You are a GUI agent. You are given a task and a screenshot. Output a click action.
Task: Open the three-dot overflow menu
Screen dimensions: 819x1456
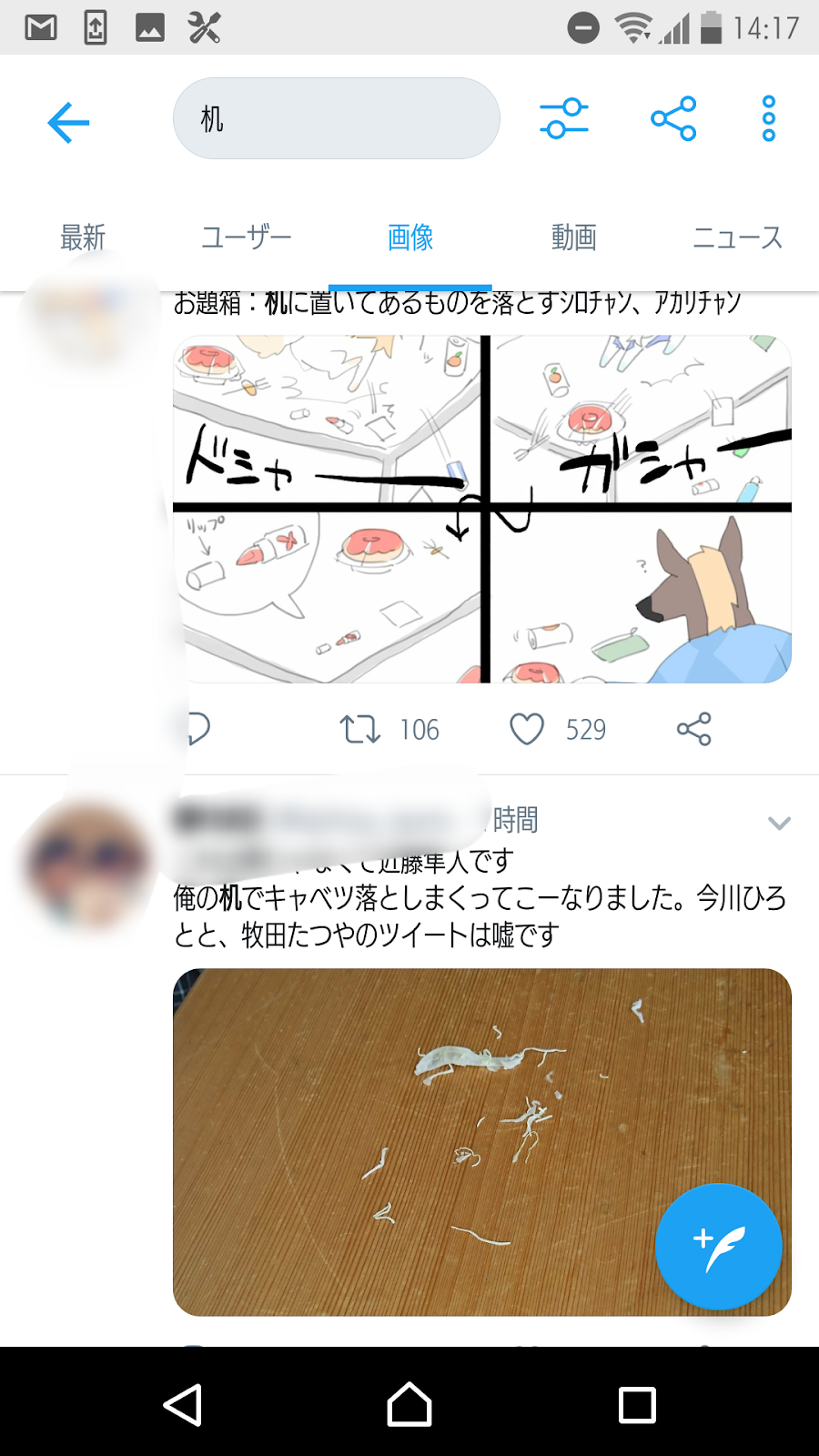click(x=769, y=119)
